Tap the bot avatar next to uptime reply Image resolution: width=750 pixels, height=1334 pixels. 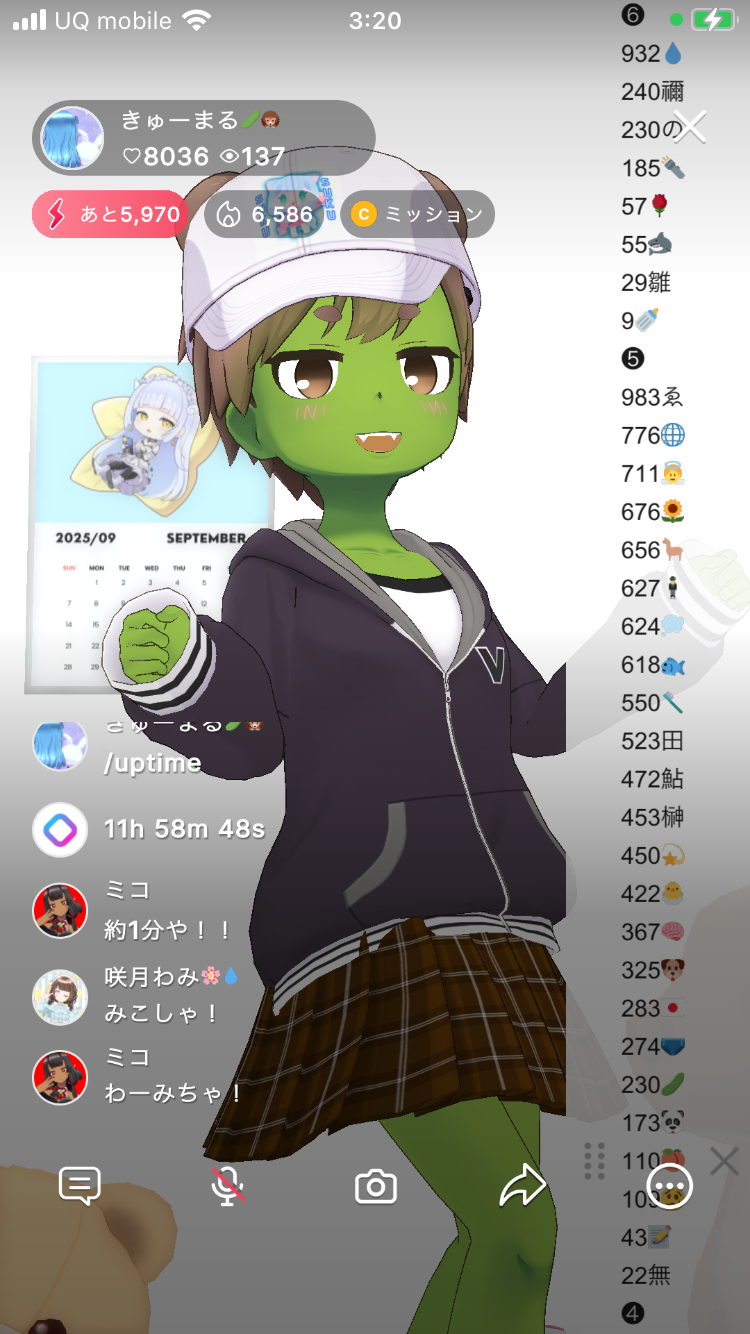click(x=60, y=829)
